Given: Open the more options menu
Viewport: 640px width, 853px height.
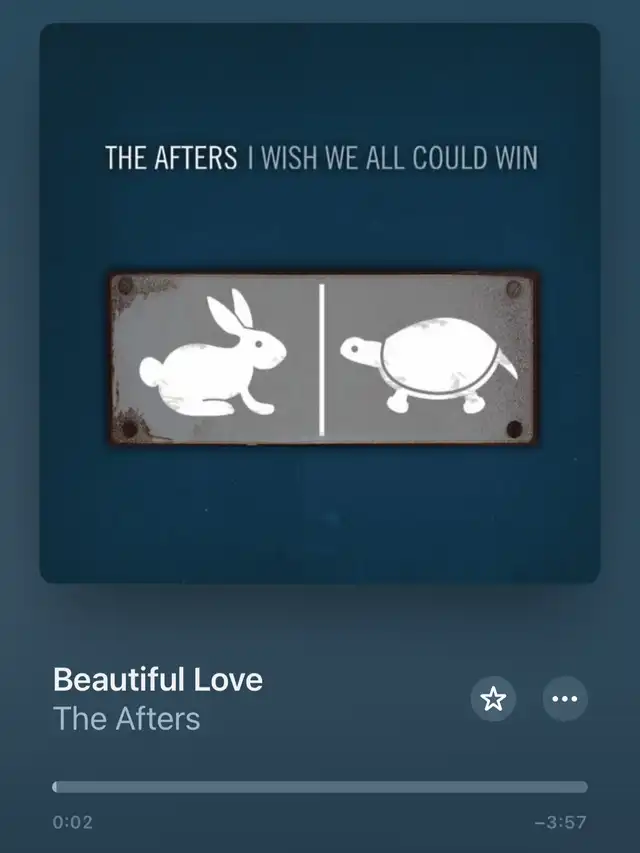Looking at the screenshot, I should tap(565, 699).
